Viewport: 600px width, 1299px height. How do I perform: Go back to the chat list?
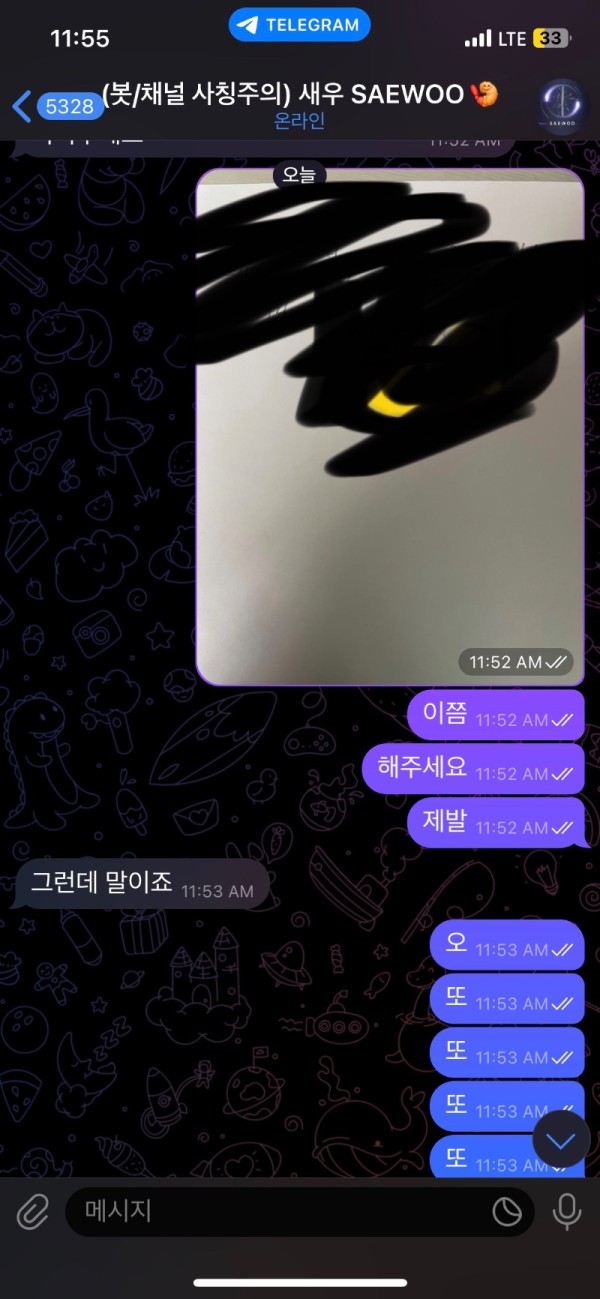pyautogui.click(x=24, y=106)
